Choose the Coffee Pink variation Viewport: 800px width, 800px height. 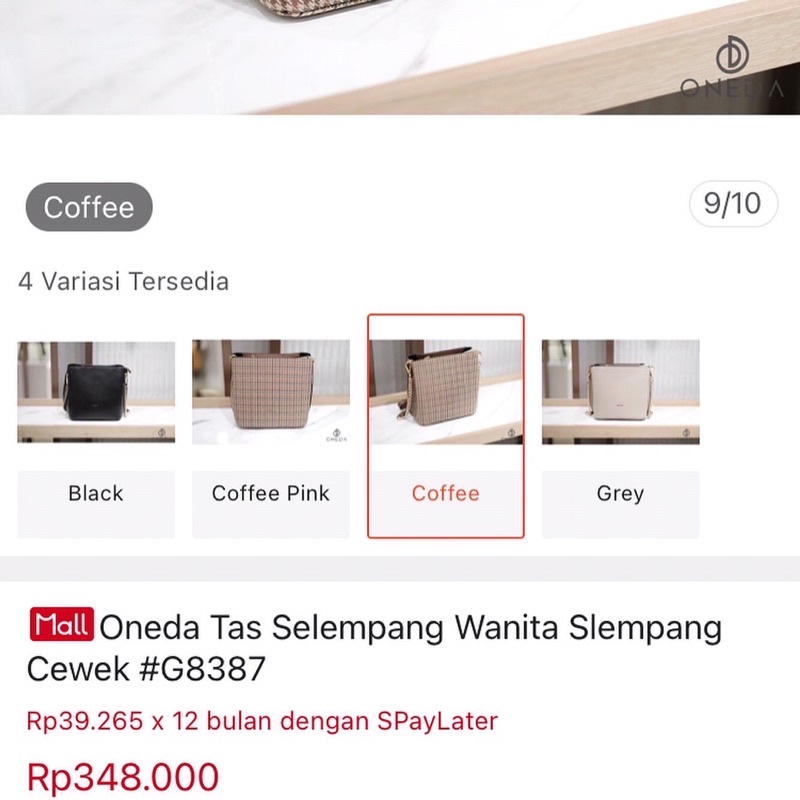tap(271, 430)
